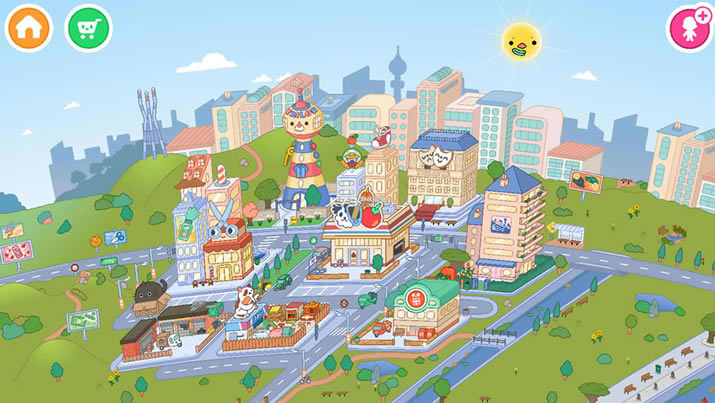Open the pink character creator button
715x403 pixels.
click(x=689, y=28)
